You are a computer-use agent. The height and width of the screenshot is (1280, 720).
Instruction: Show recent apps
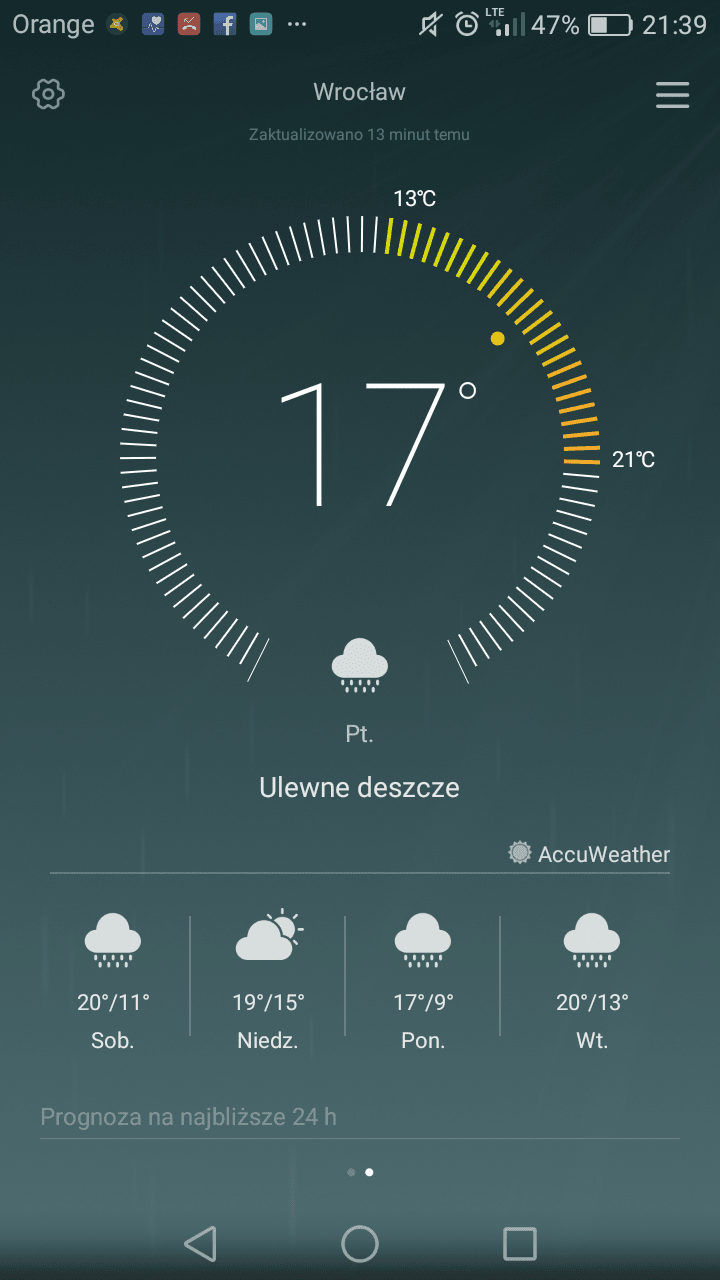click(520, 1243)
